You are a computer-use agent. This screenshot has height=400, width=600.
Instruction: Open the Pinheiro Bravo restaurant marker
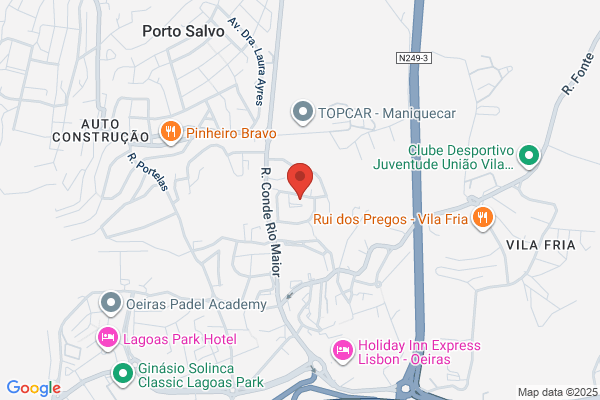coord(171,132)
